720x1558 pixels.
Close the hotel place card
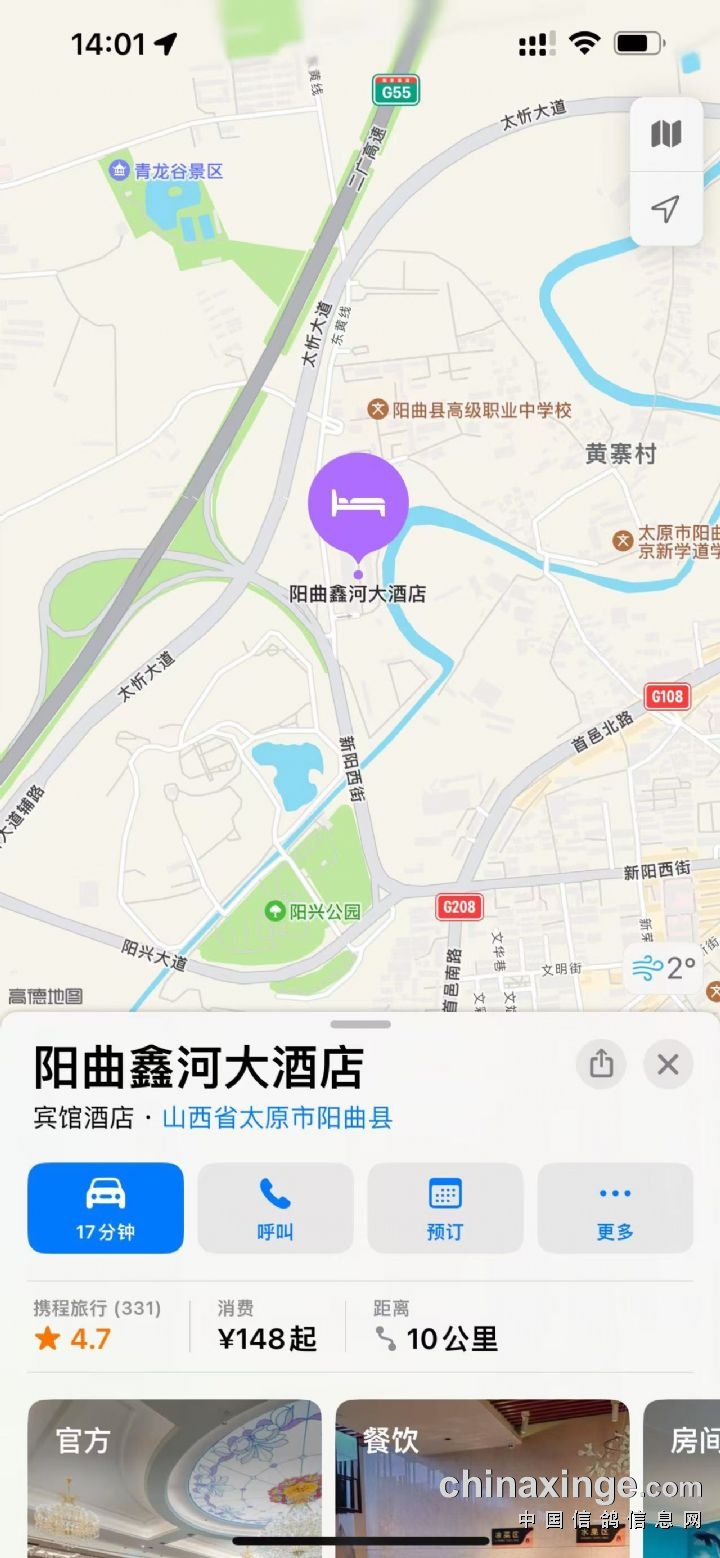[x=668, y=1064]
